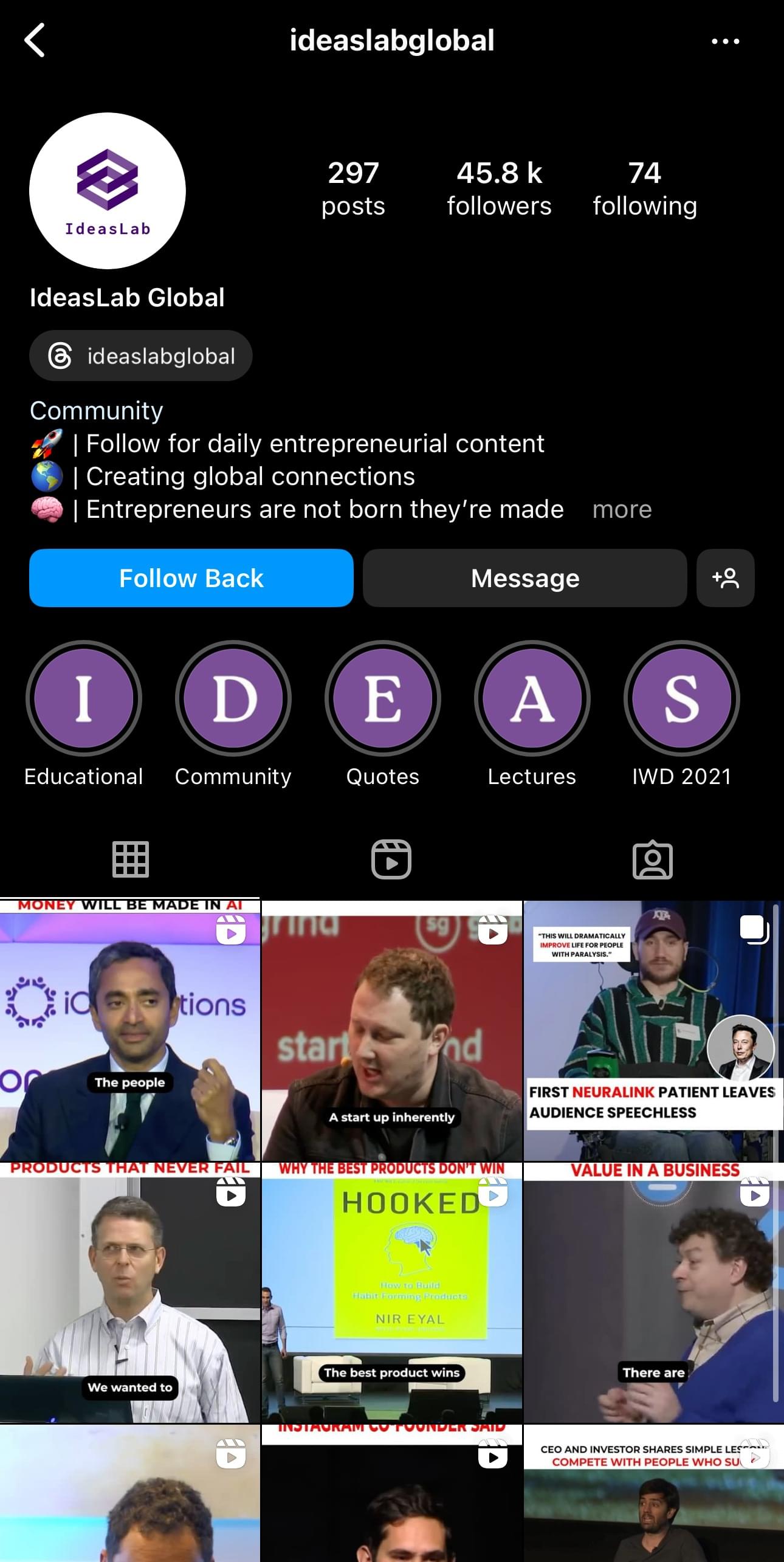The image size is (784, 1562).
Task: Open the Educational story highlight
Action: tap(84, 698)
